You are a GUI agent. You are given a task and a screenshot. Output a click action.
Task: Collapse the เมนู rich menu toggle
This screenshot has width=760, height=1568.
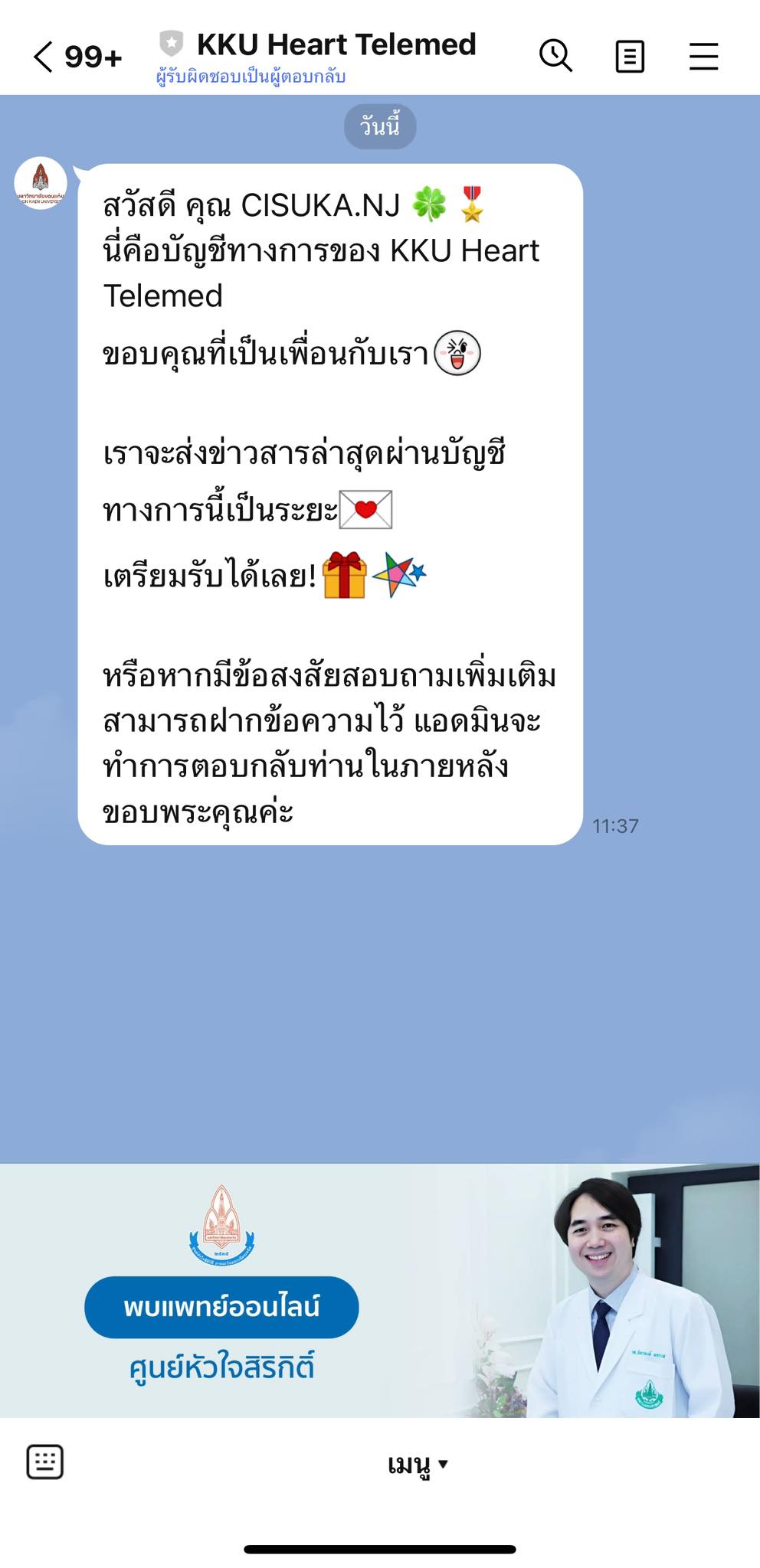tap(418, 1464)
